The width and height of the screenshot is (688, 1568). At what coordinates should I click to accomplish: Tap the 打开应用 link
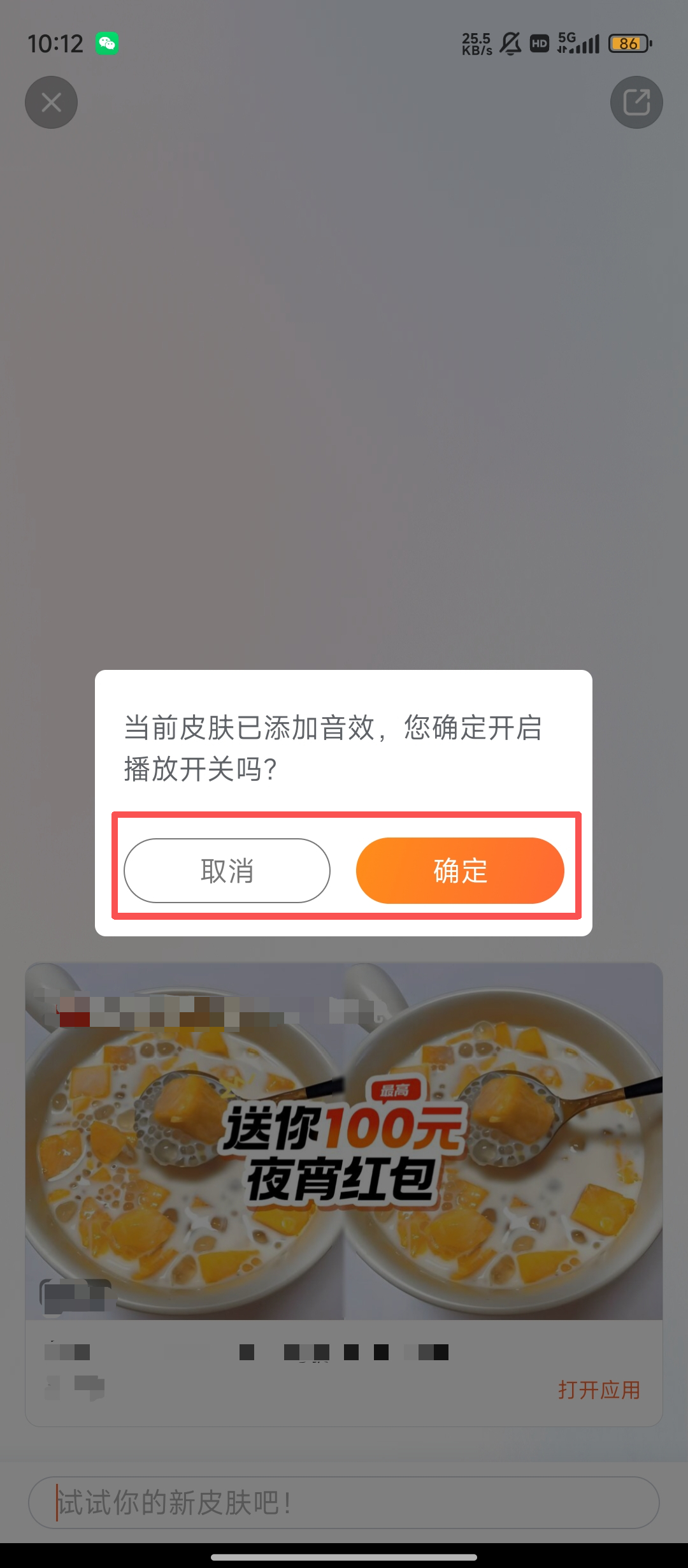(599, 1390)
